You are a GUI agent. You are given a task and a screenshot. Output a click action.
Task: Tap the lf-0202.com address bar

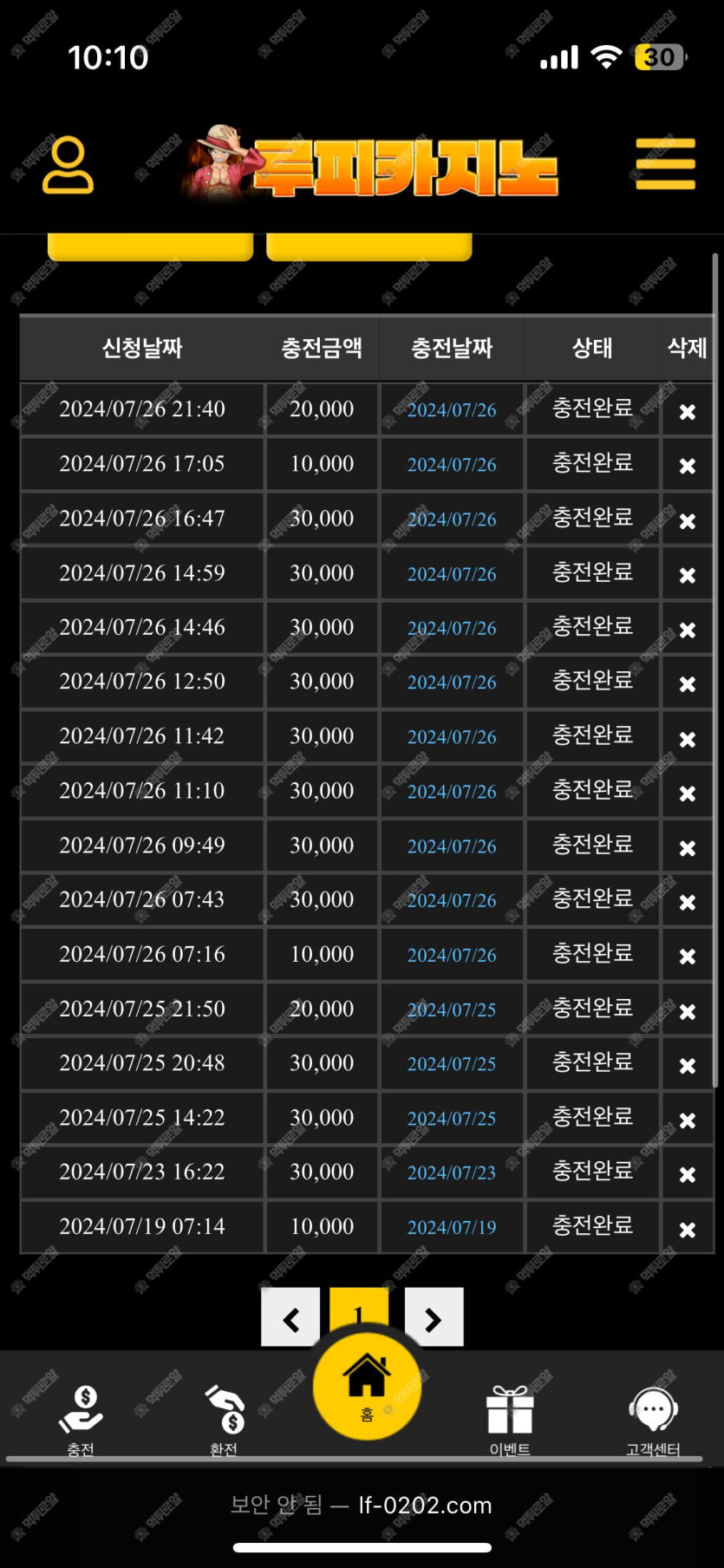coord(362,1506)
